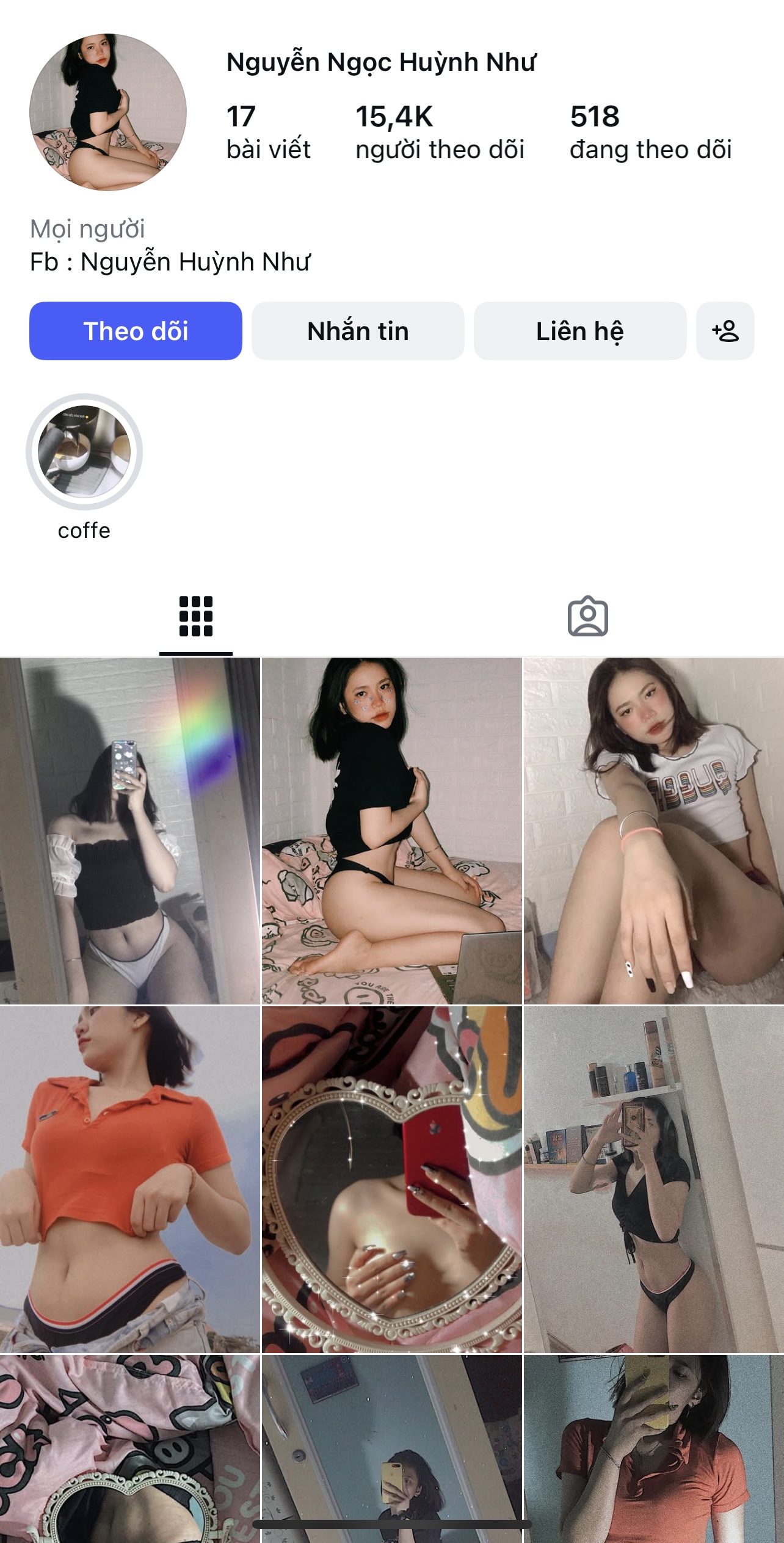Viewport: 784px width, 1543px height.
Task: Open the coffe story highlight
Action: tap(84, 452)
